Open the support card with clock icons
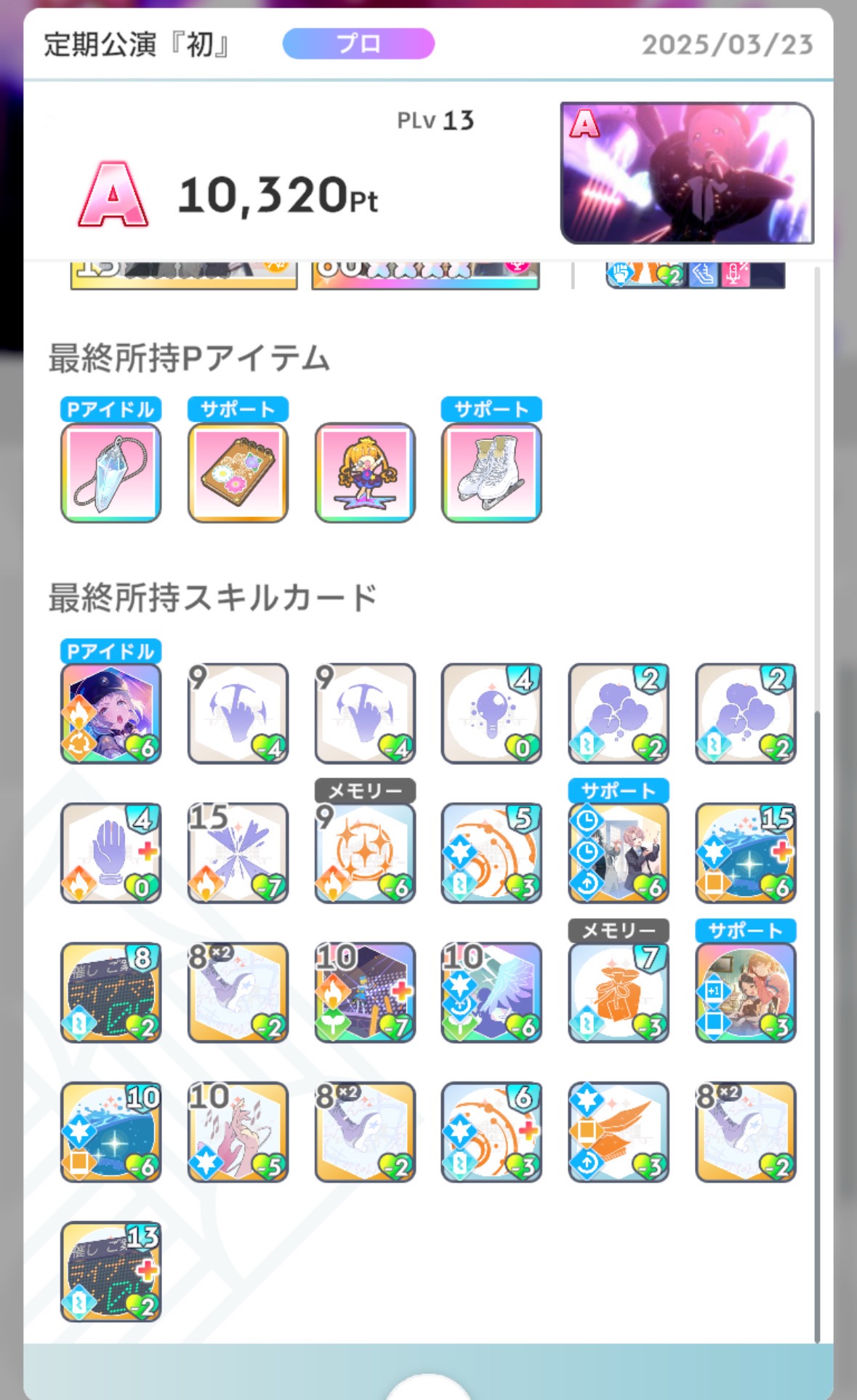The image size is (857, 1400). (x=619, y=853)
